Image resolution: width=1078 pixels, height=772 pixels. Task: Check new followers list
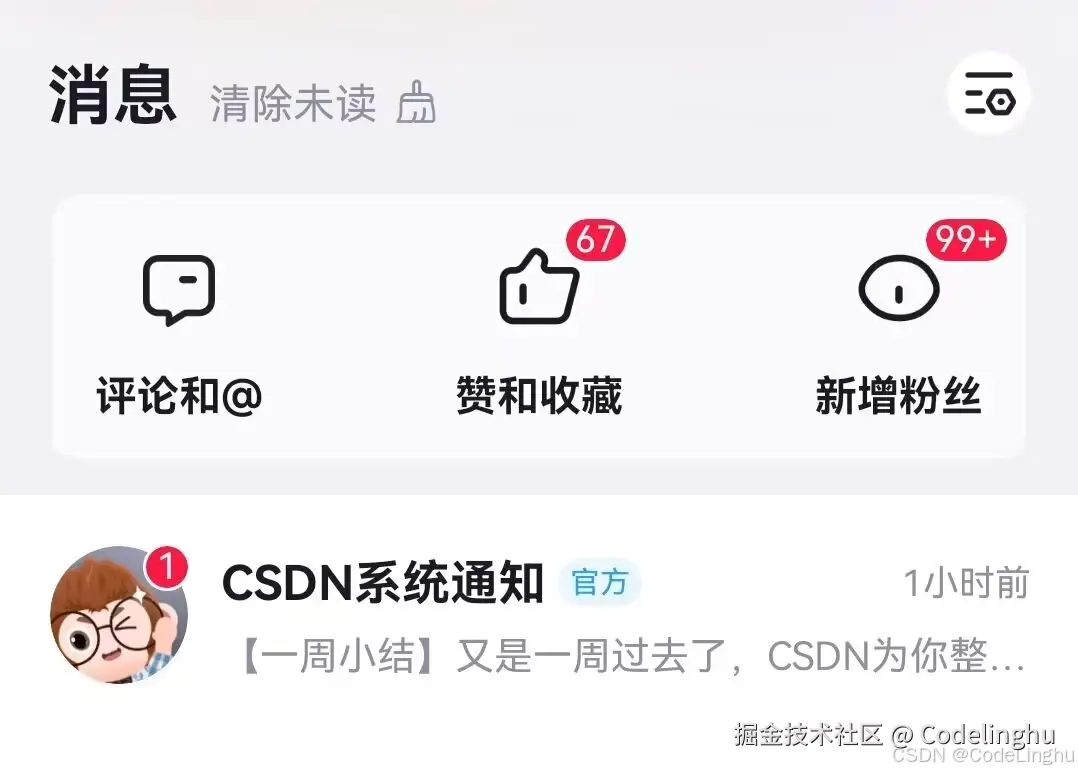[898, 330]
